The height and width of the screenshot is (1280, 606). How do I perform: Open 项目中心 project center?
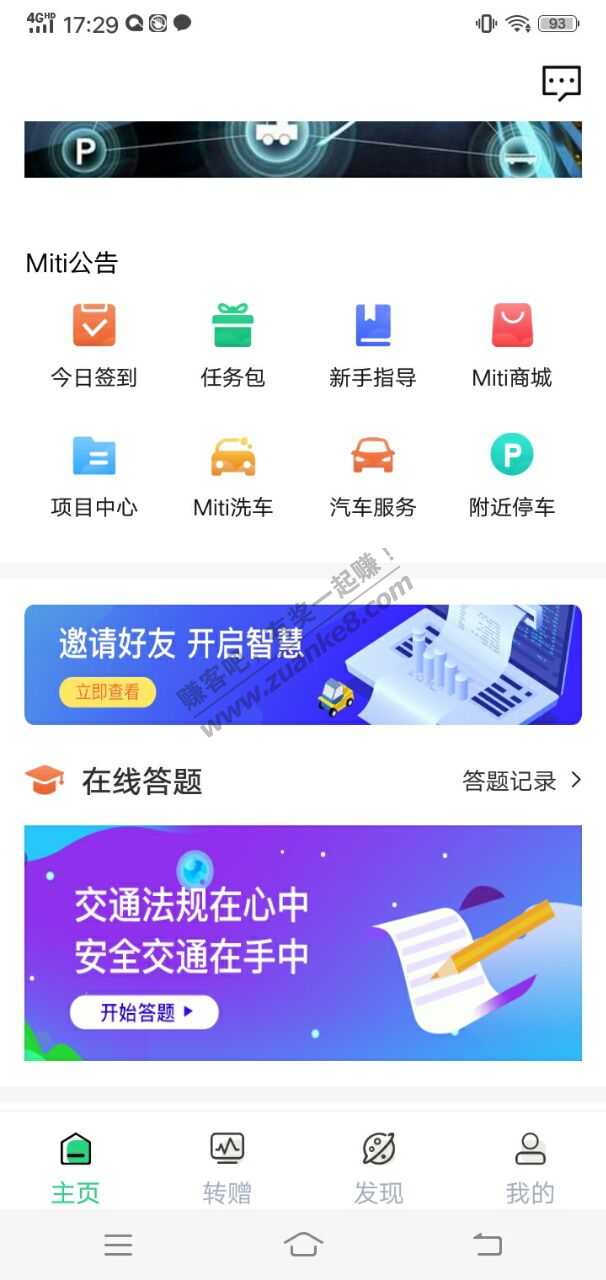point(94,475)
